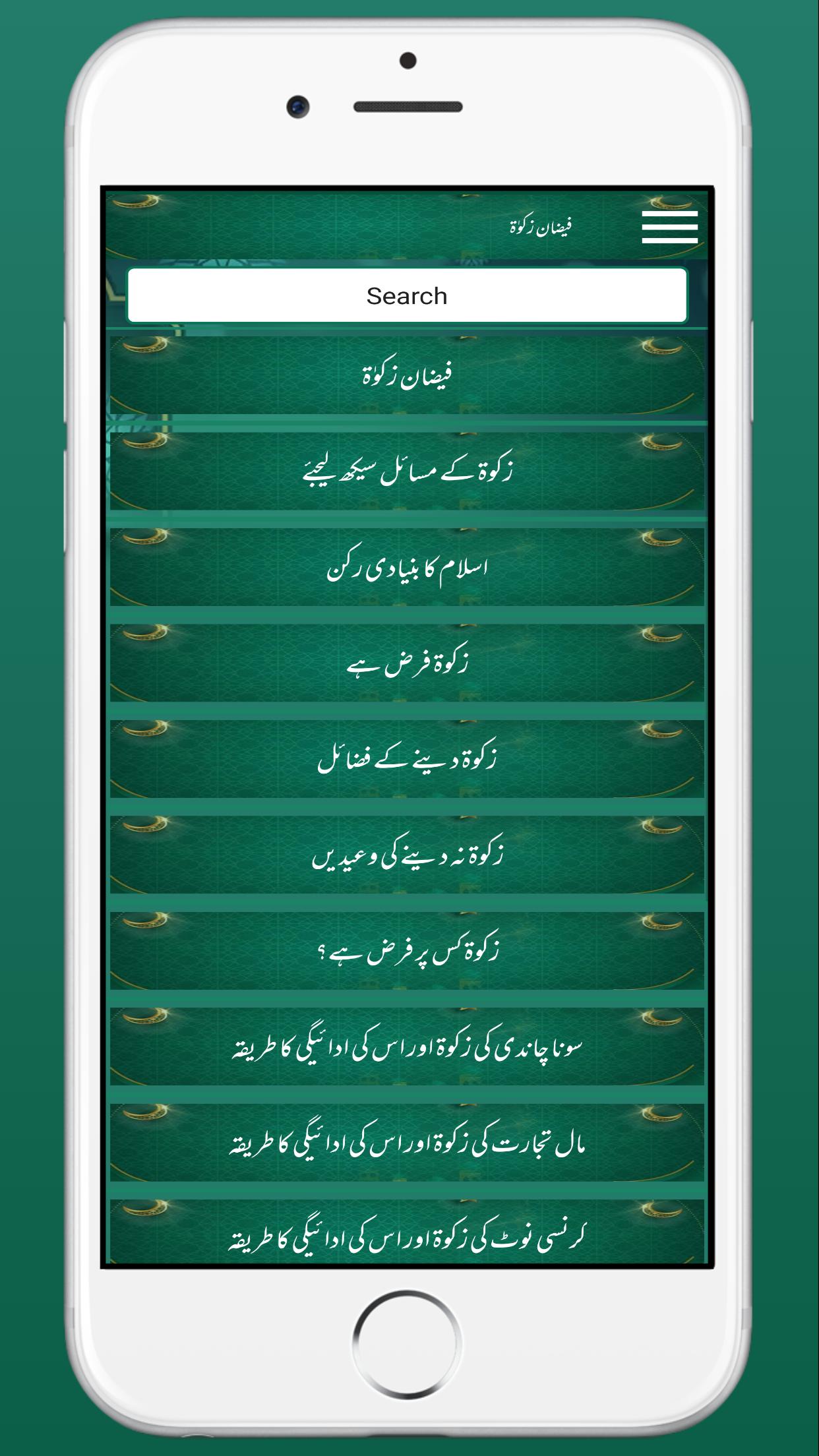The height and width of the screenshot is (1456, 819).
Task: Open the سونا چاندی کی زکوٰۃ row
Action: tap(407, 1046)
